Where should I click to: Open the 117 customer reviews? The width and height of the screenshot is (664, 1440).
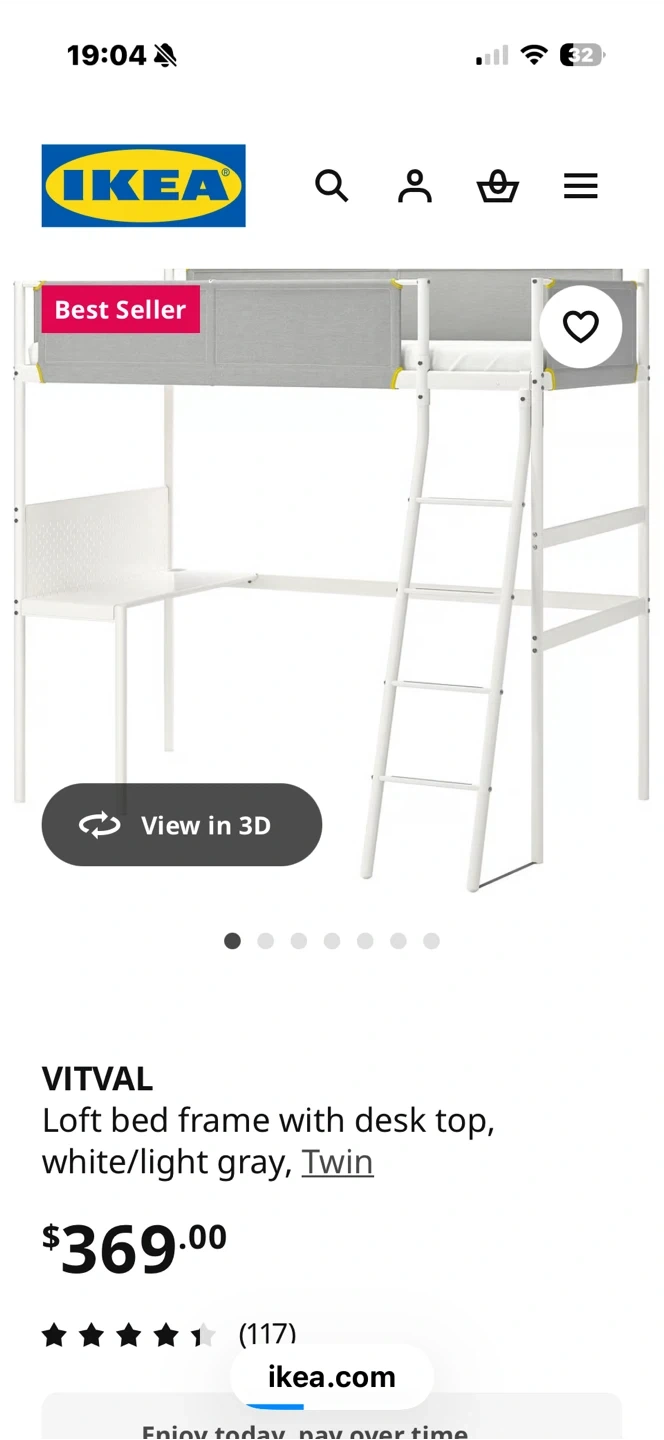click(266, 1333)
